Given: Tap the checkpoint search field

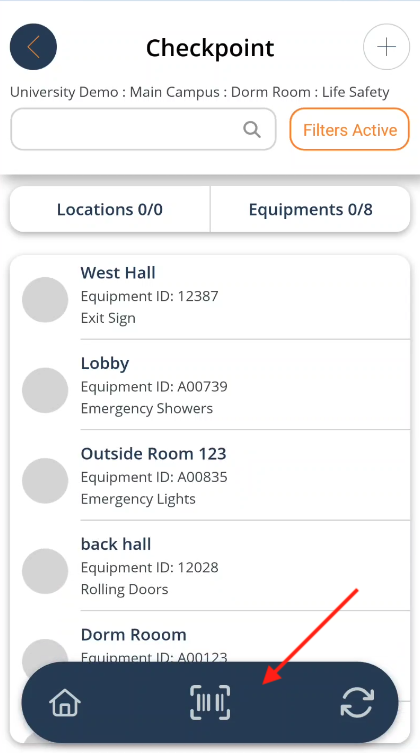Looking at the screenshot, I should pyautogui.click(x=143, y=129).
